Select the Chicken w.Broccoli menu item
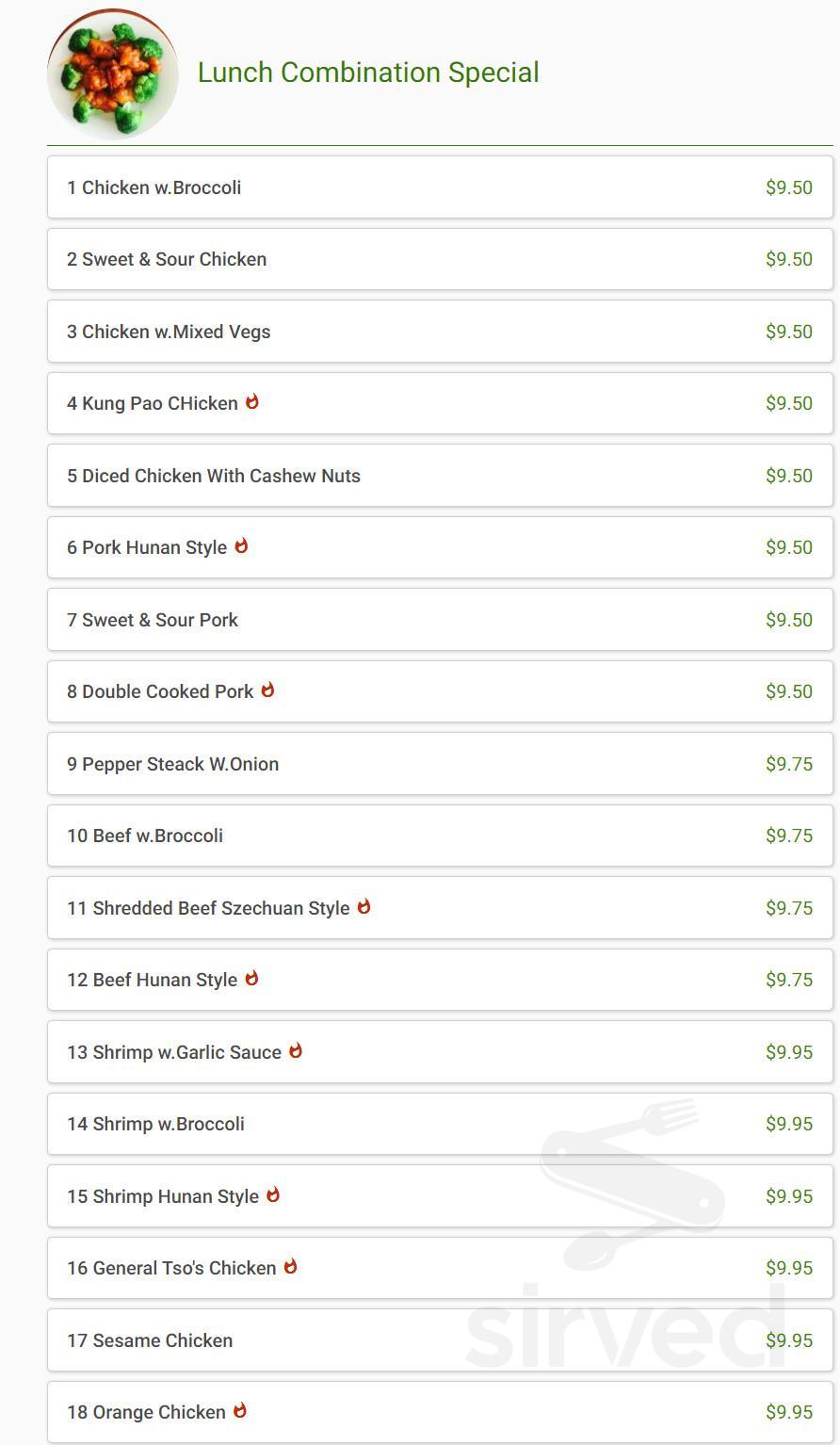 point(439,187)
